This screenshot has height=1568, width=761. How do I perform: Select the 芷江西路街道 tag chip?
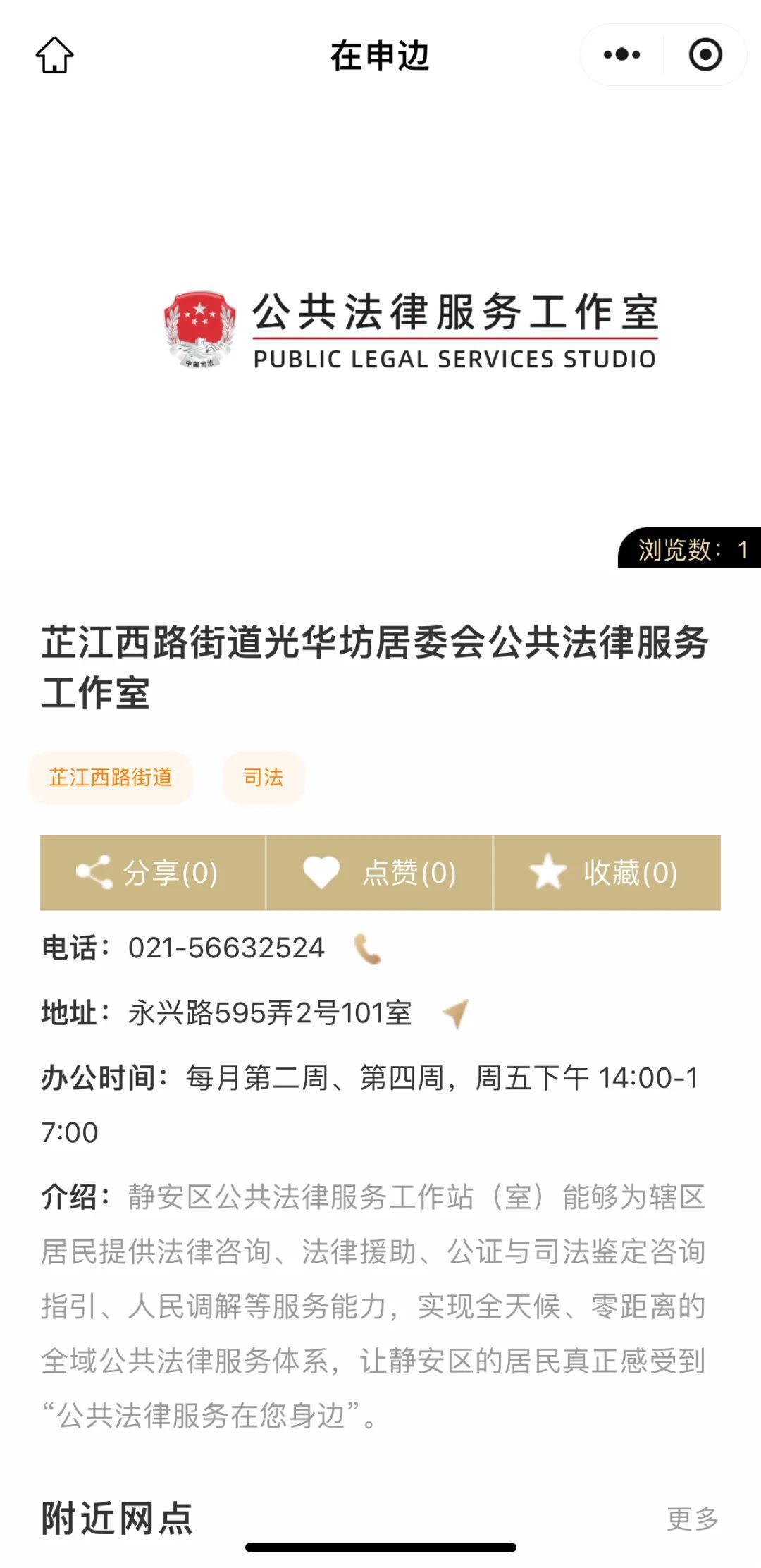(x=111, y=778)
